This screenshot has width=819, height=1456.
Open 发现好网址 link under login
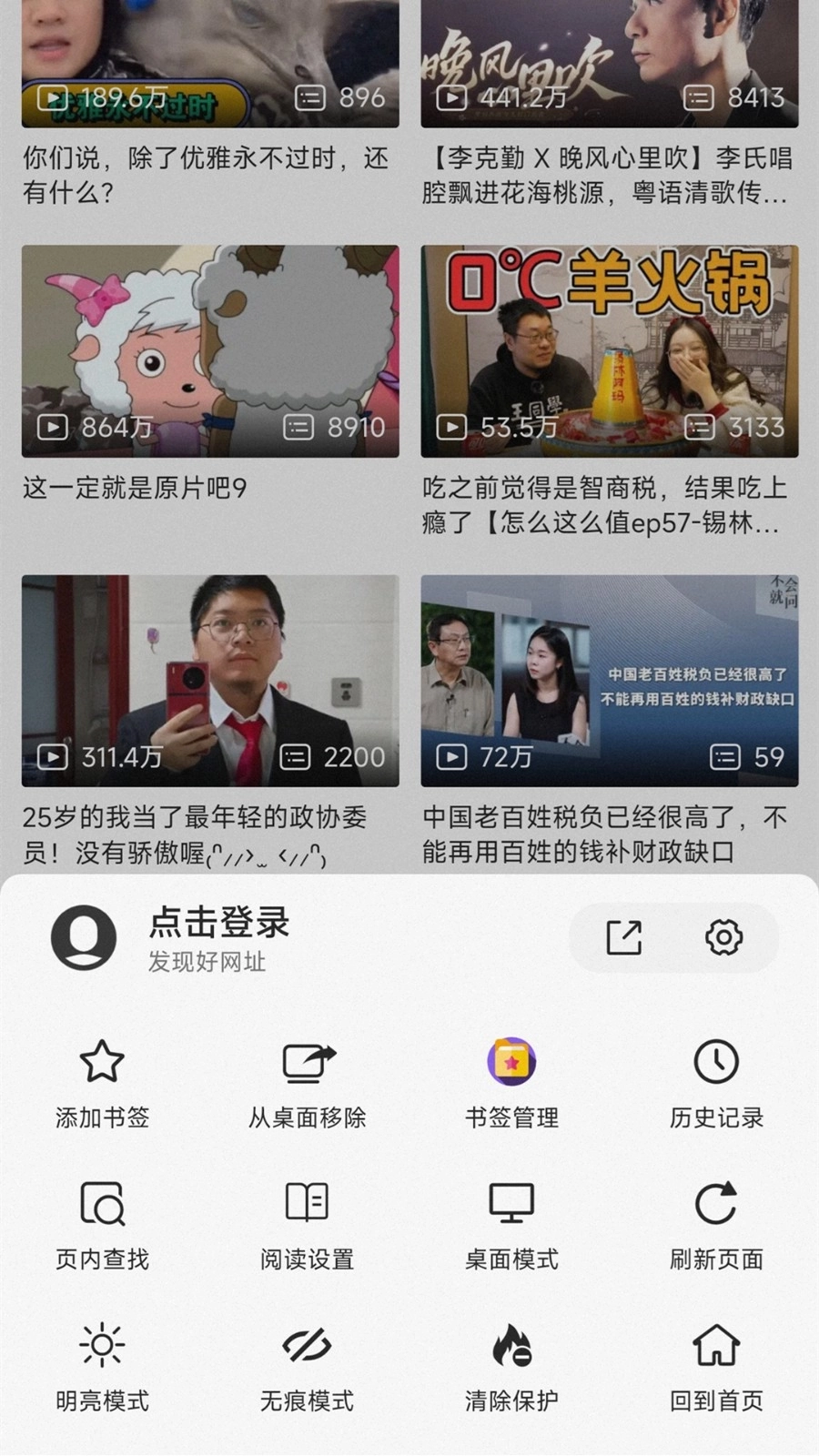(x=207, y=963)
